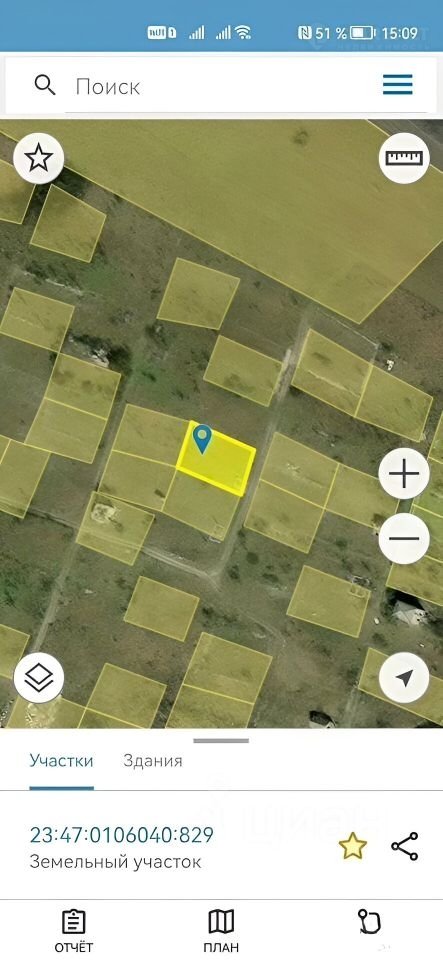The image size is (443, 960).
Task: Open the route icon next to ПЛАН
Action: 369,921
